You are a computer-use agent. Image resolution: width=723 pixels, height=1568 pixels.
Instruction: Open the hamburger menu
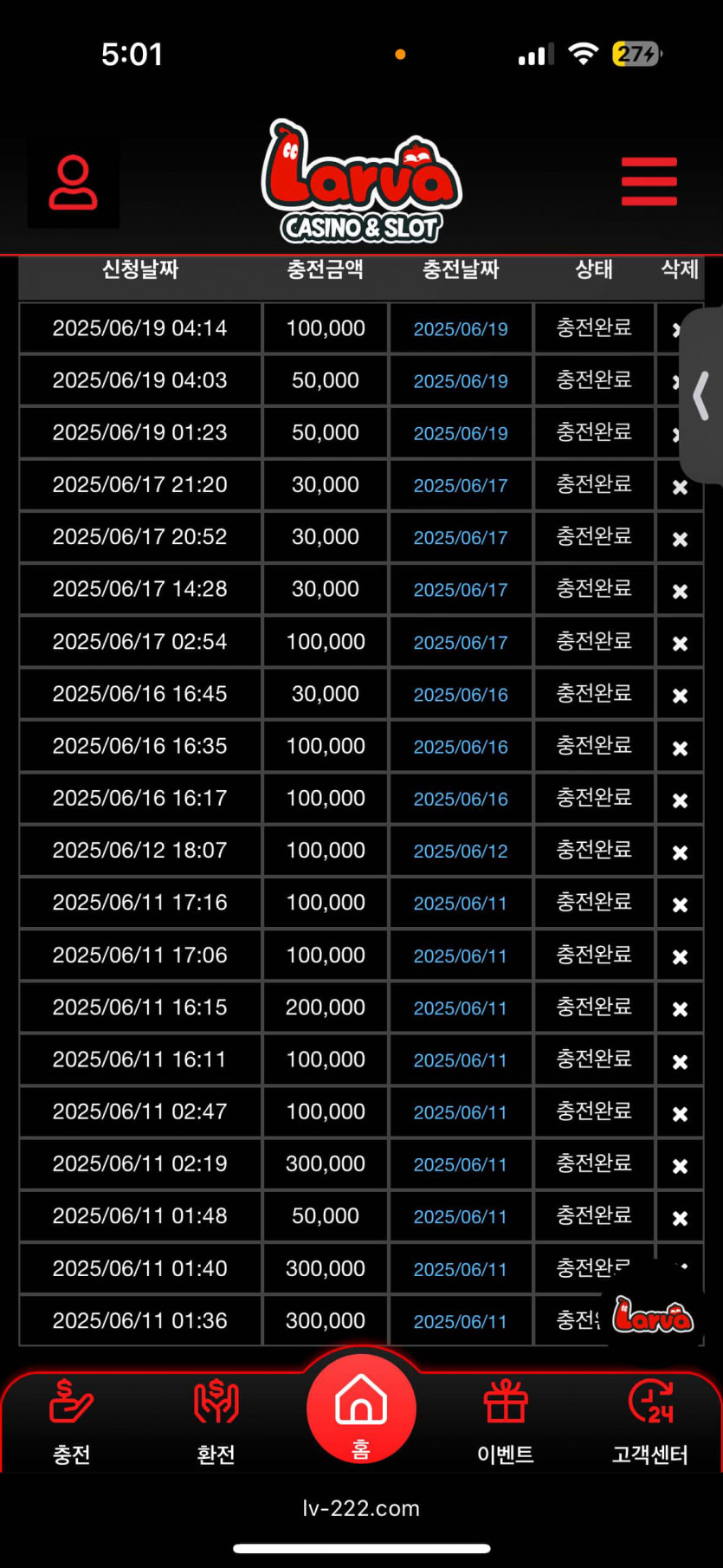[x=649, y=182]
